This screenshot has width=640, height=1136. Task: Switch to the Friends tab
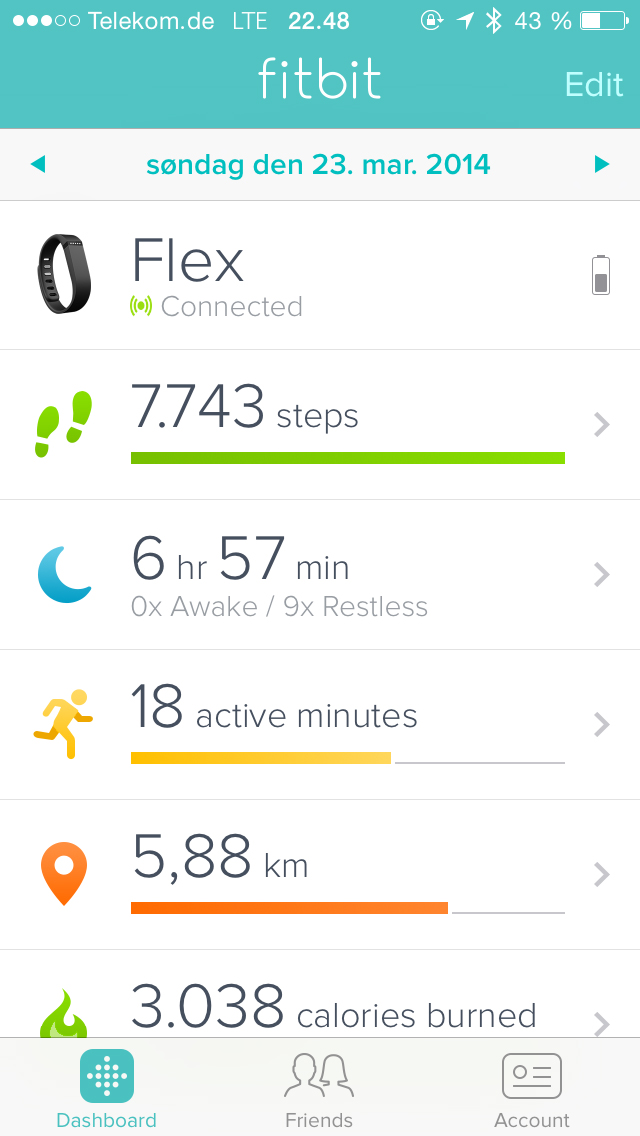tap(319, 1088)
